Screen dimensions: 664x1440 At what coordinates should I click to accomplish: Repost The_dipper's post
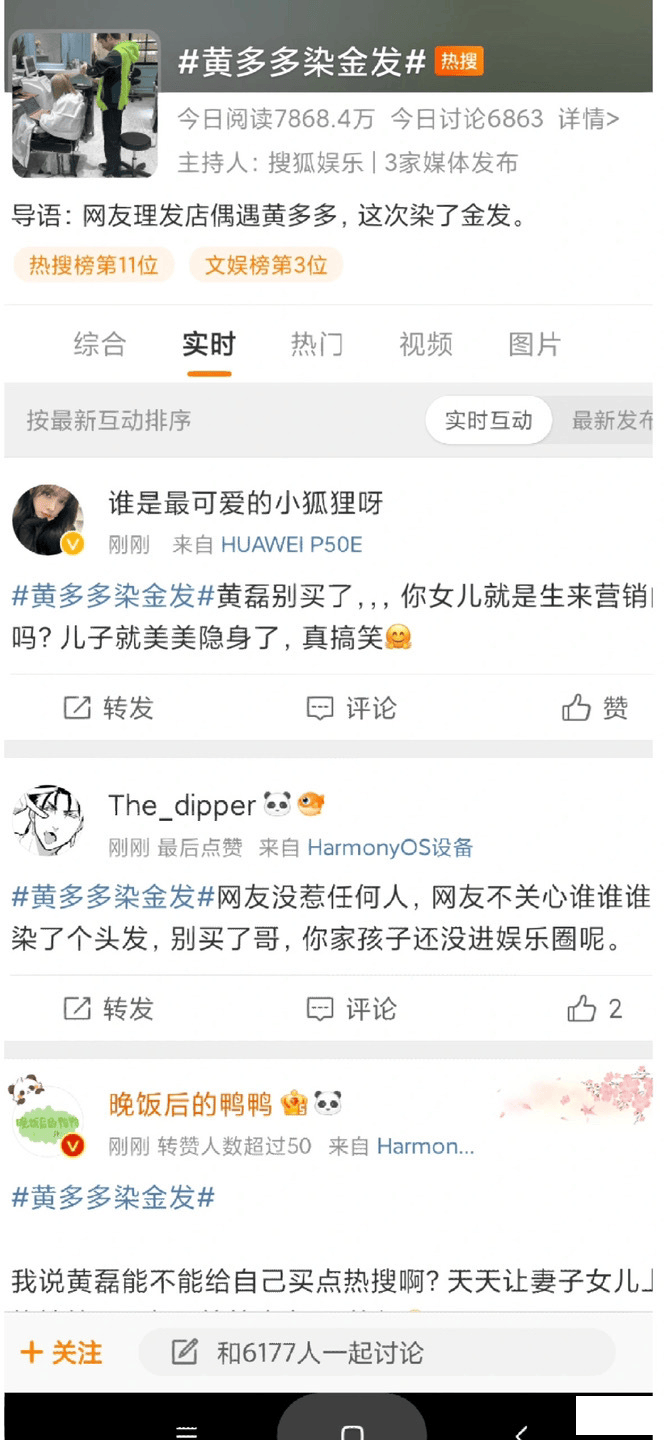tap(108, 1008)
